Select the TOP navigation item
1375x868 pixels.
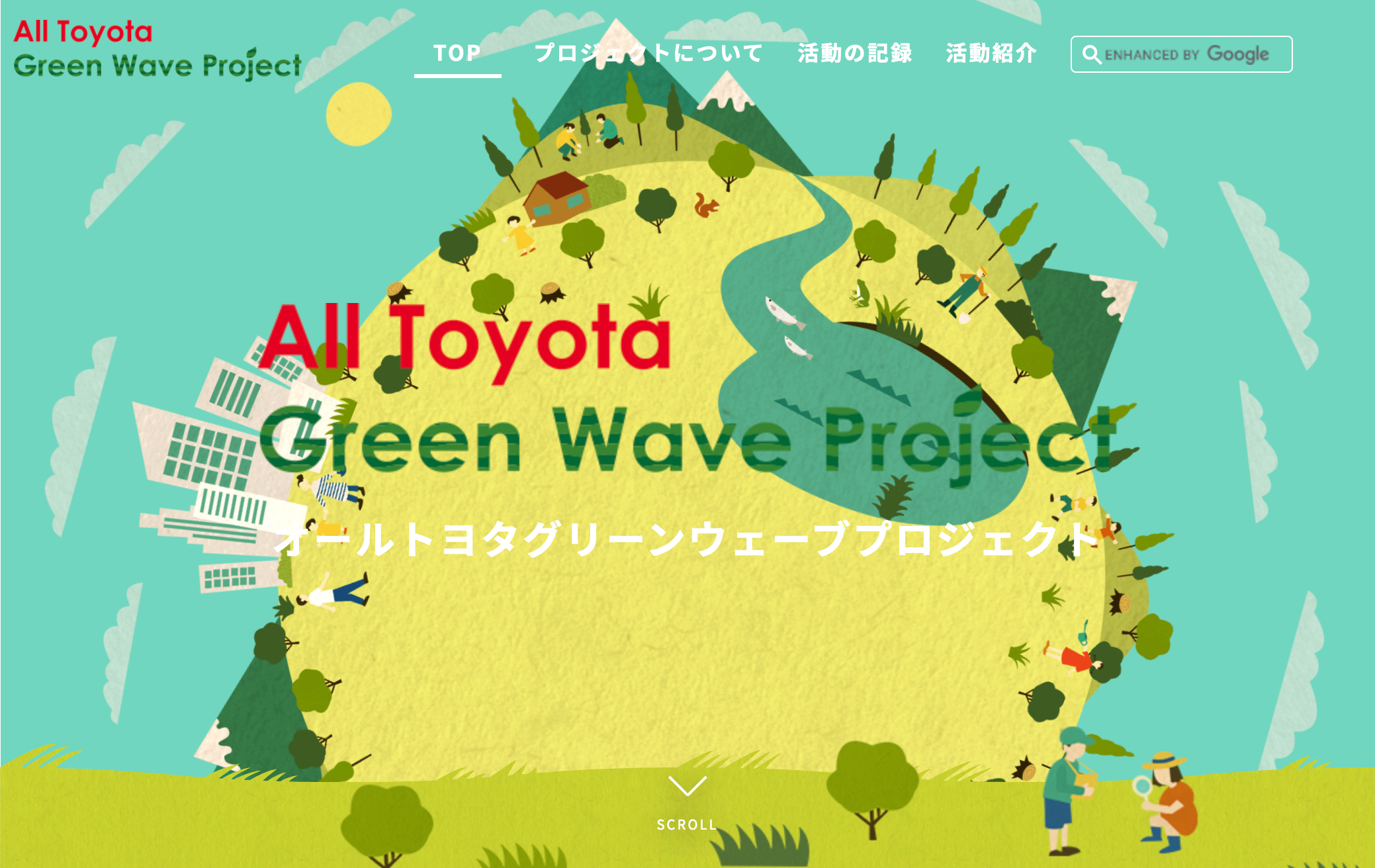(x=457, y=54)
